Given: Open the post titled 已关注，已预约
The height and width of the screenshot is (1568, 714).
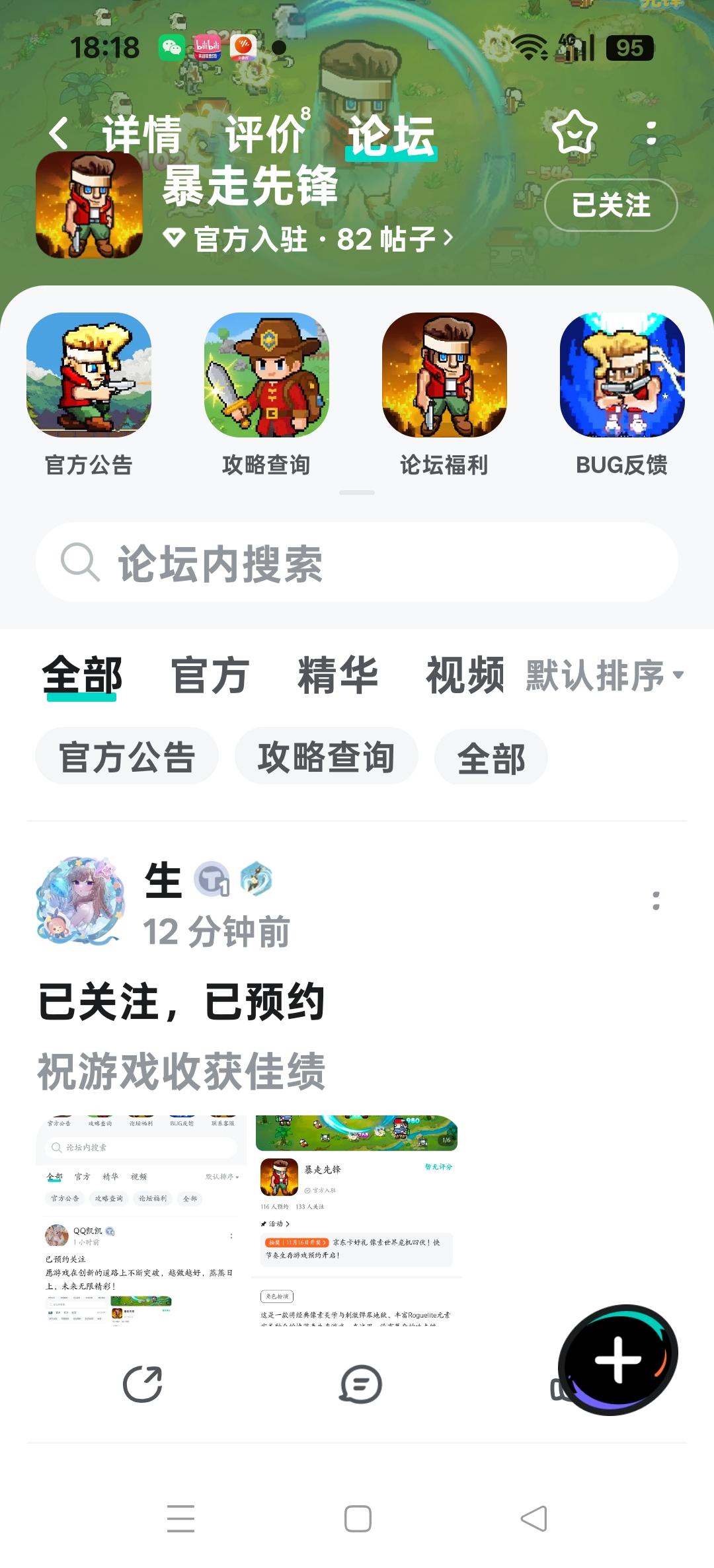Looking at the screenshot, I should tap(184, 1002).
